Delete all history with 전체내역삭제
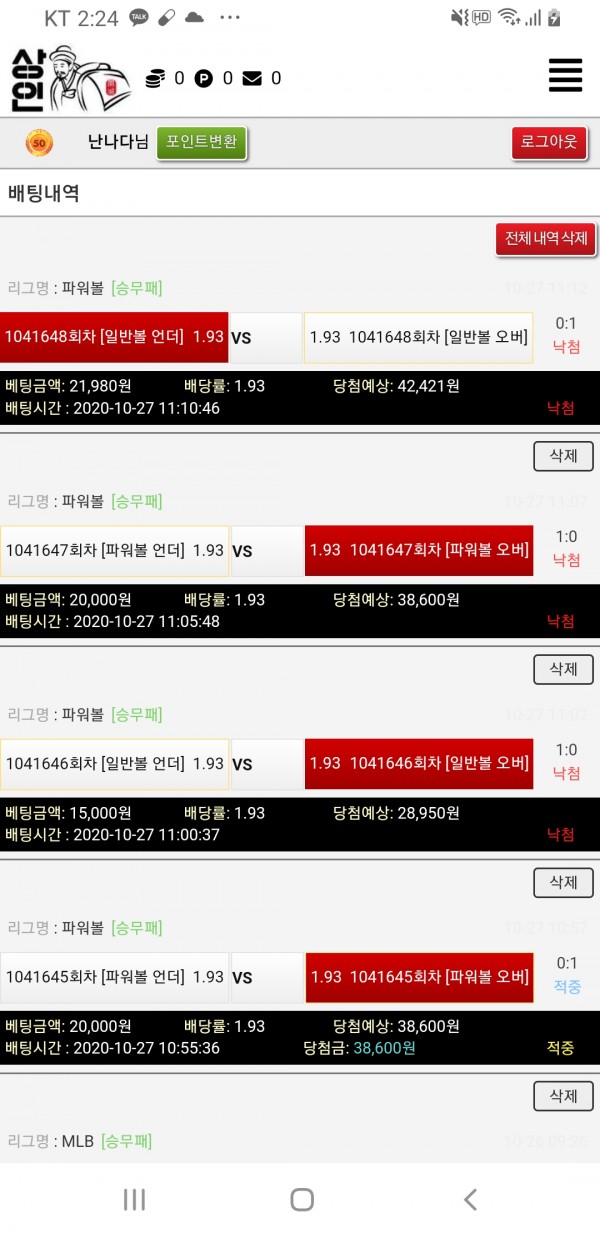600x1233 pixels. 545,240
